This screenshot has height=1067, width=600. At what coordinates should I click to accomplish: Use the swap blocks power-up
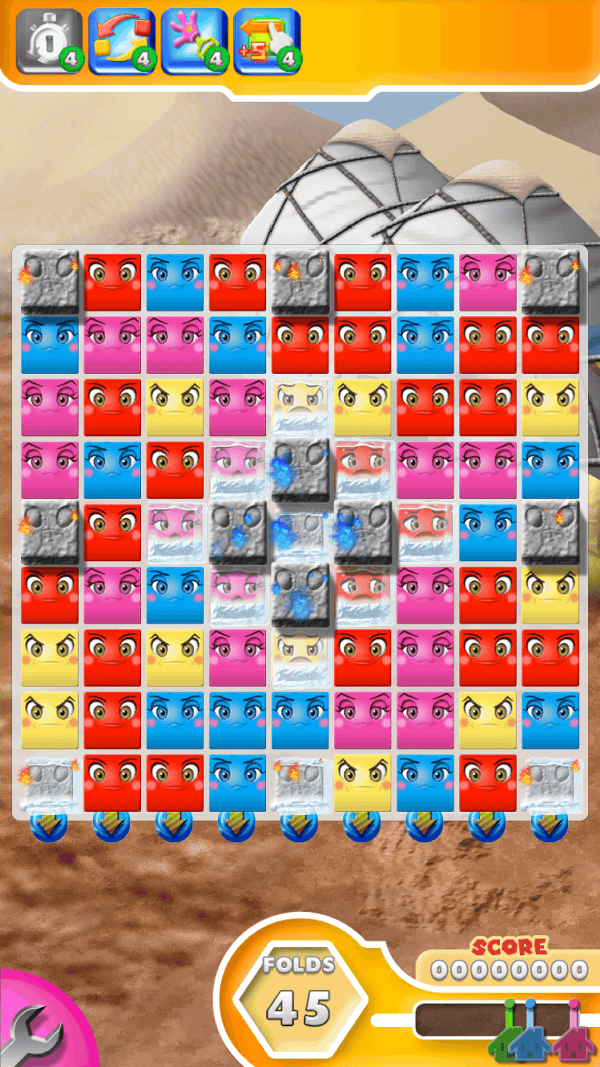pyautogui.click(x=120, y=41)
